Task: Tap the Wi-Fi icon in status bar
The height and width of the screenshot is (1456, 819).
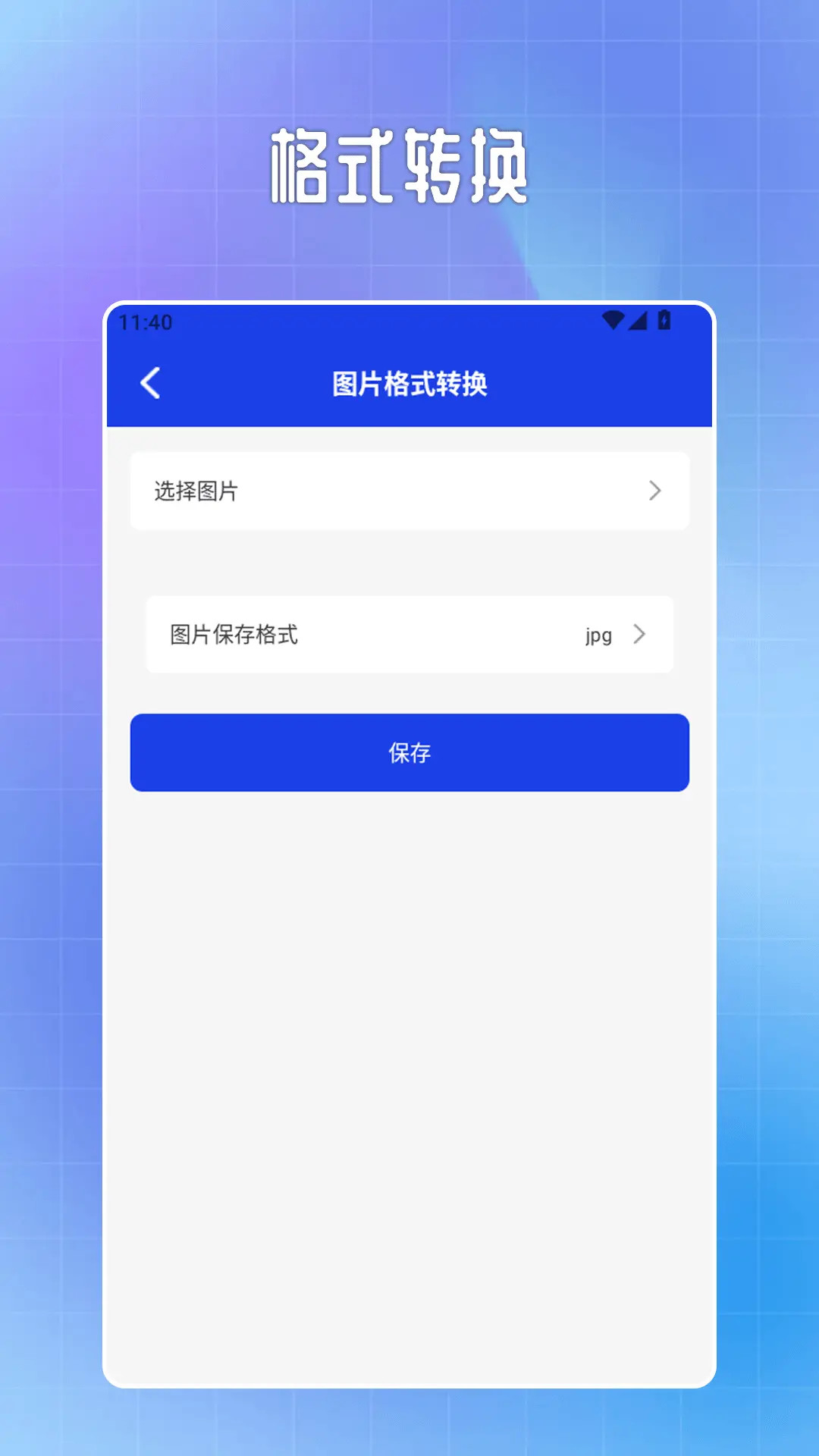Action: 611,322
